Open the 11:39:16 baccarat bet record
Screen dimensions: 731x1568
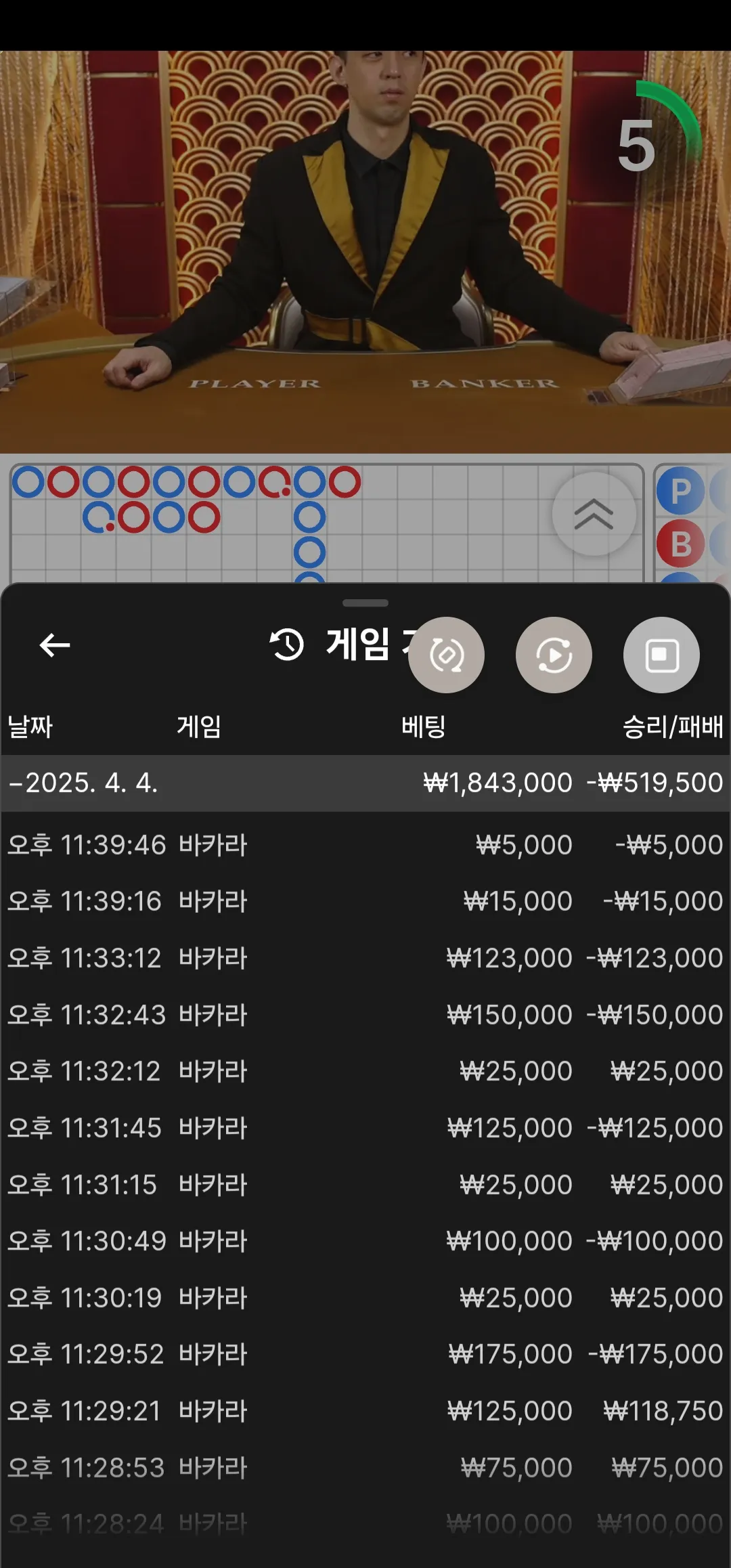[365, 901]
